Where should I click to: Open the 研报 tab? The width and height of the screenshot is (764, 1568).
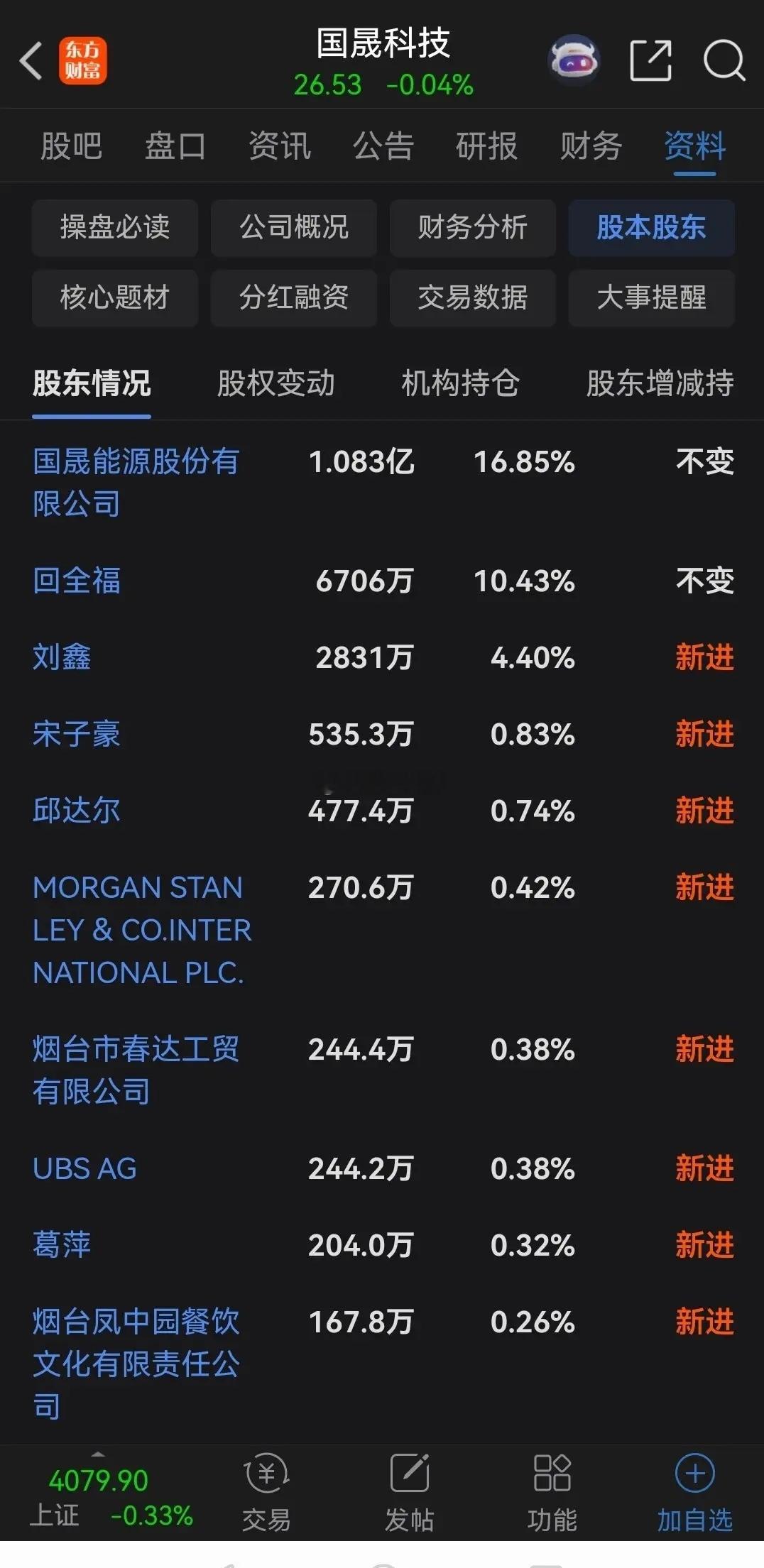[x=486, y=146]
